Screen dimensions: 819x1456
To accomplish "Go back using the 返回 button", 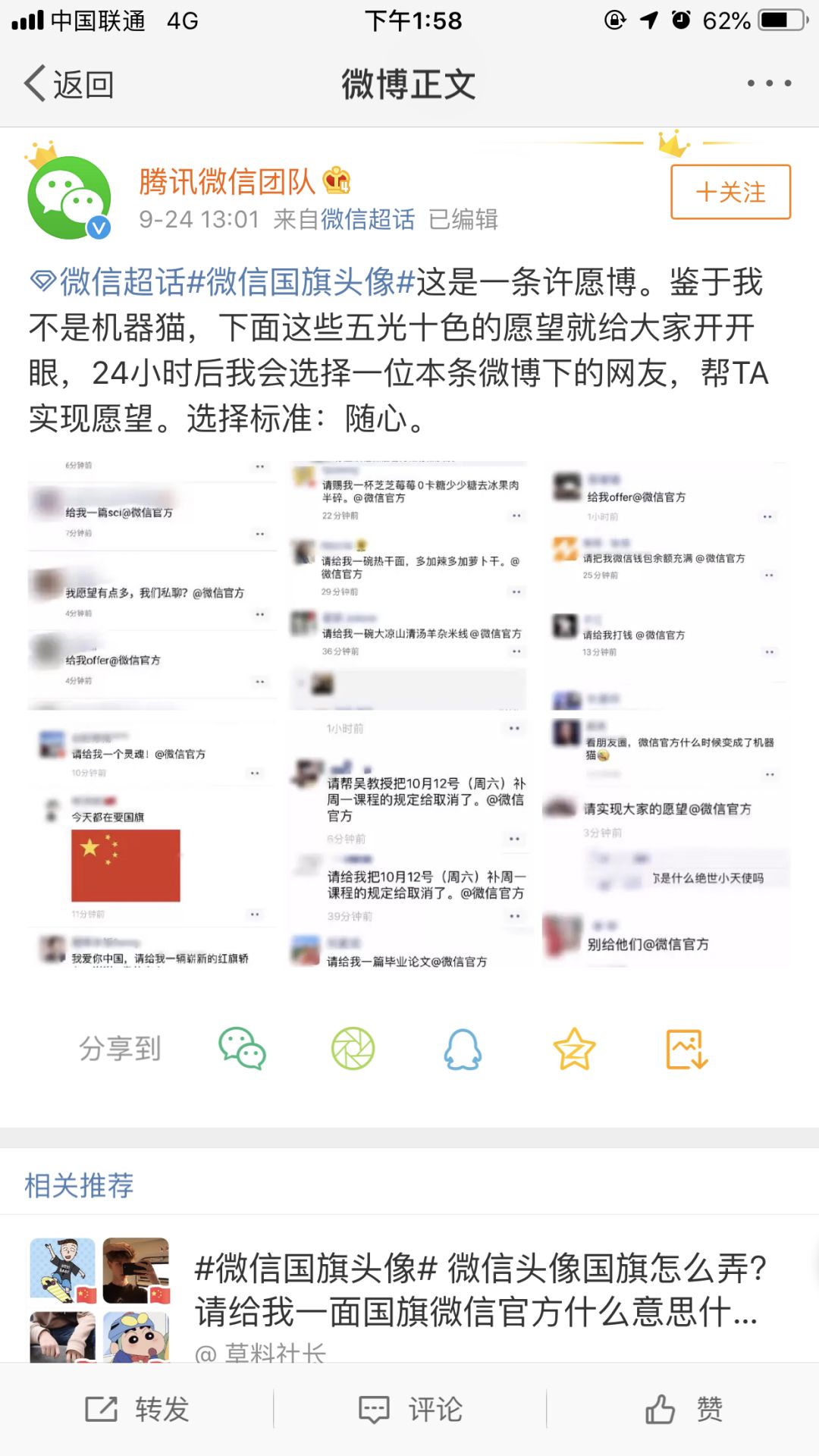I will (70, 84).
